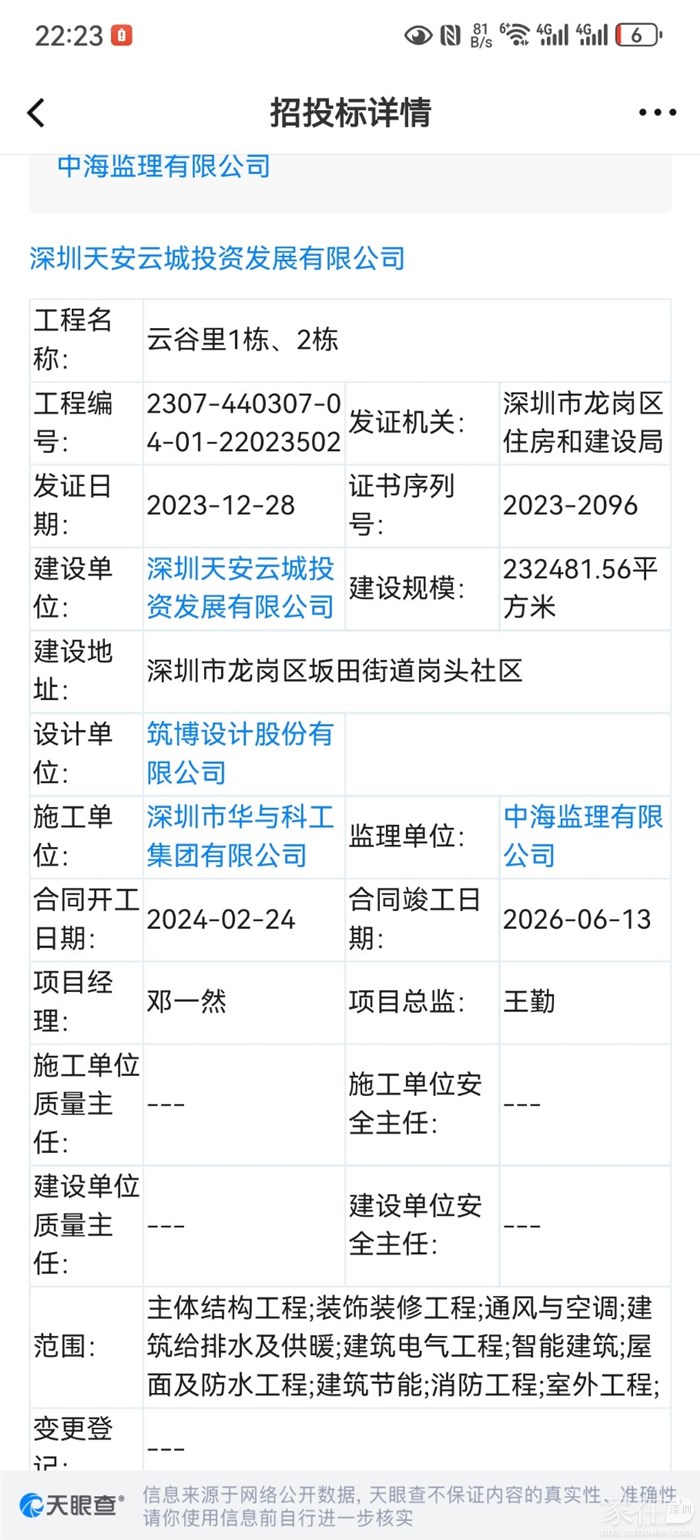Open 深圳天安云城投资发展有限公司 link above the table
Screen dimensions: 700x1540
[217, 258]
